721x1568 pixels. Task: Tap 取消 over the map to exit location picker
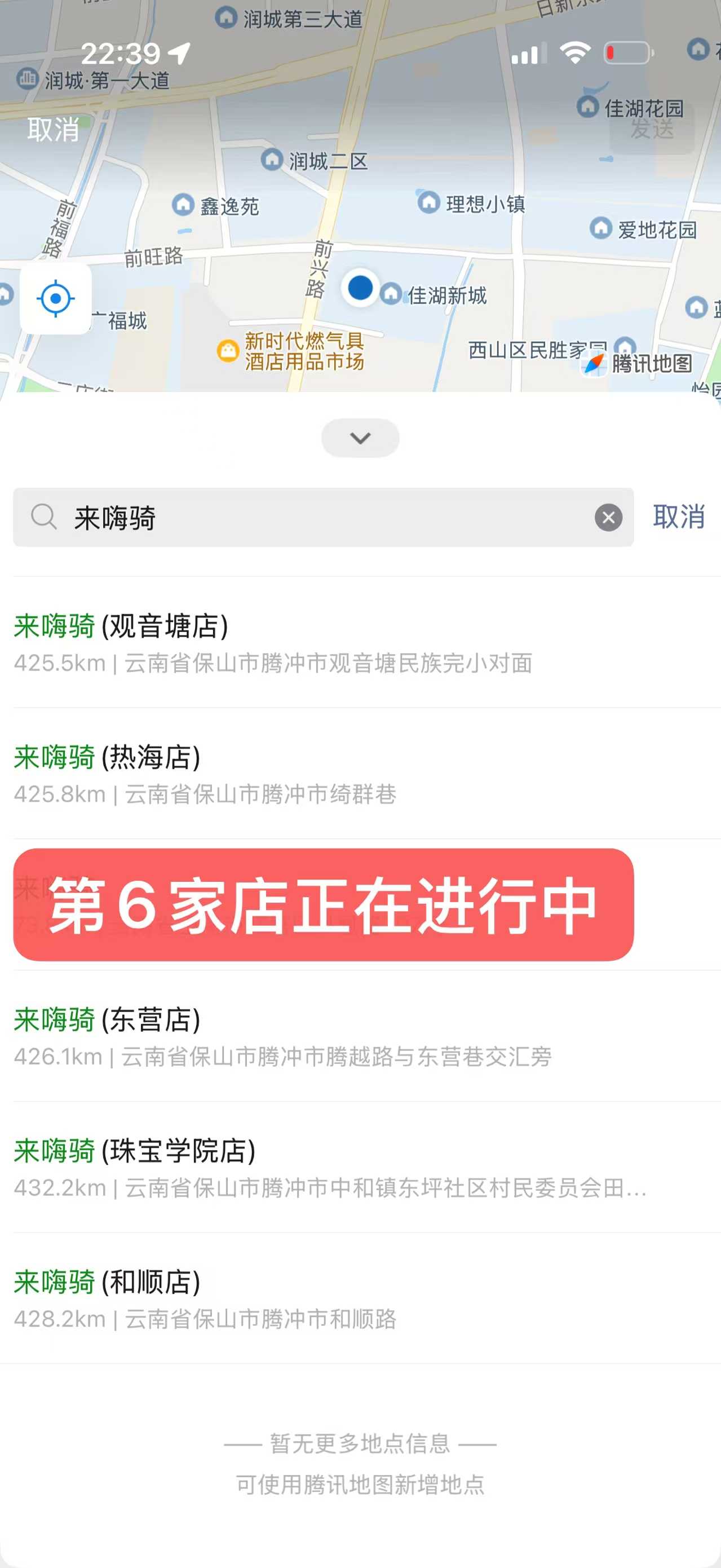pos(53,130)
